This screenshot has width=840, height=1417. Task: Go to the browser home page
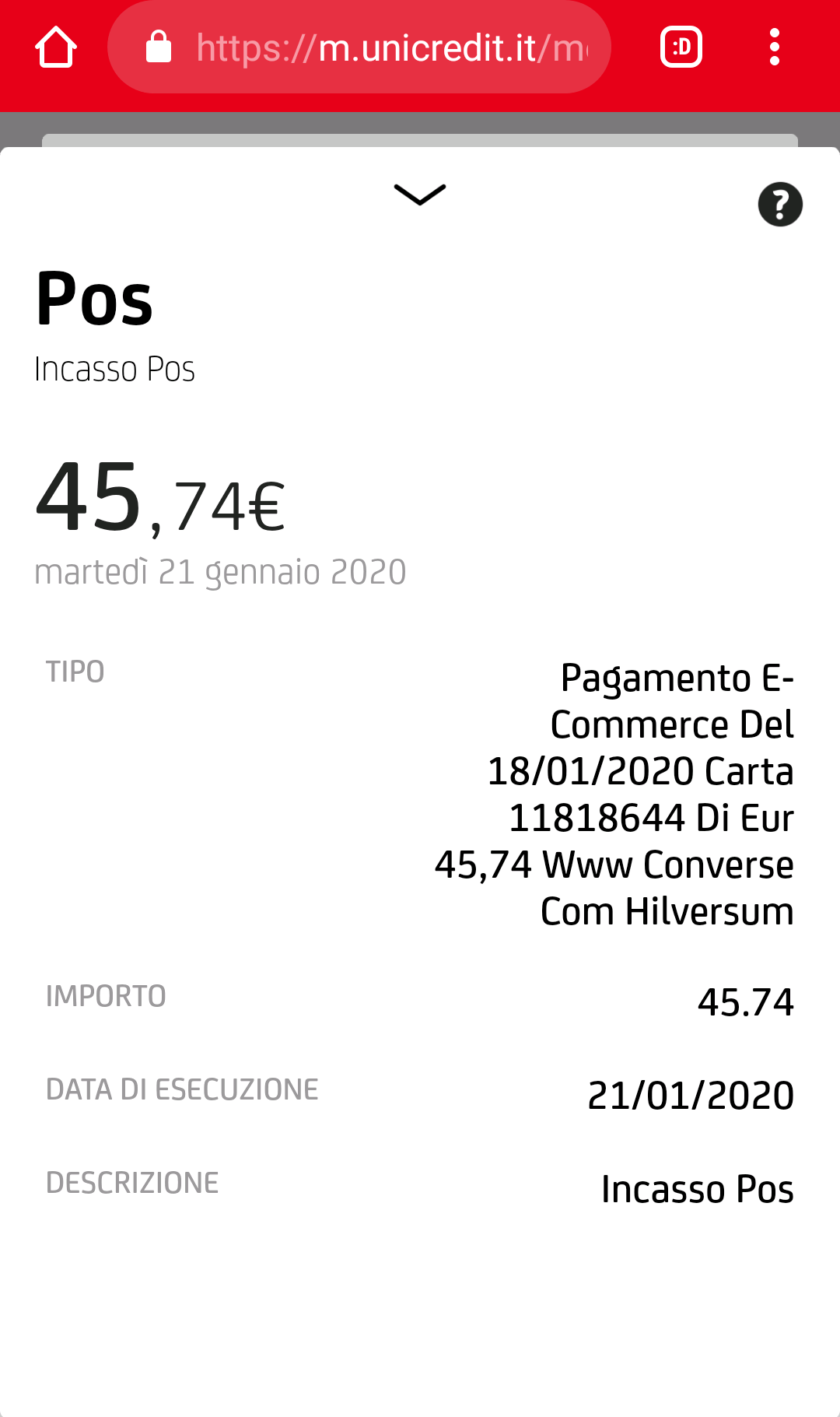pos(56,47)
